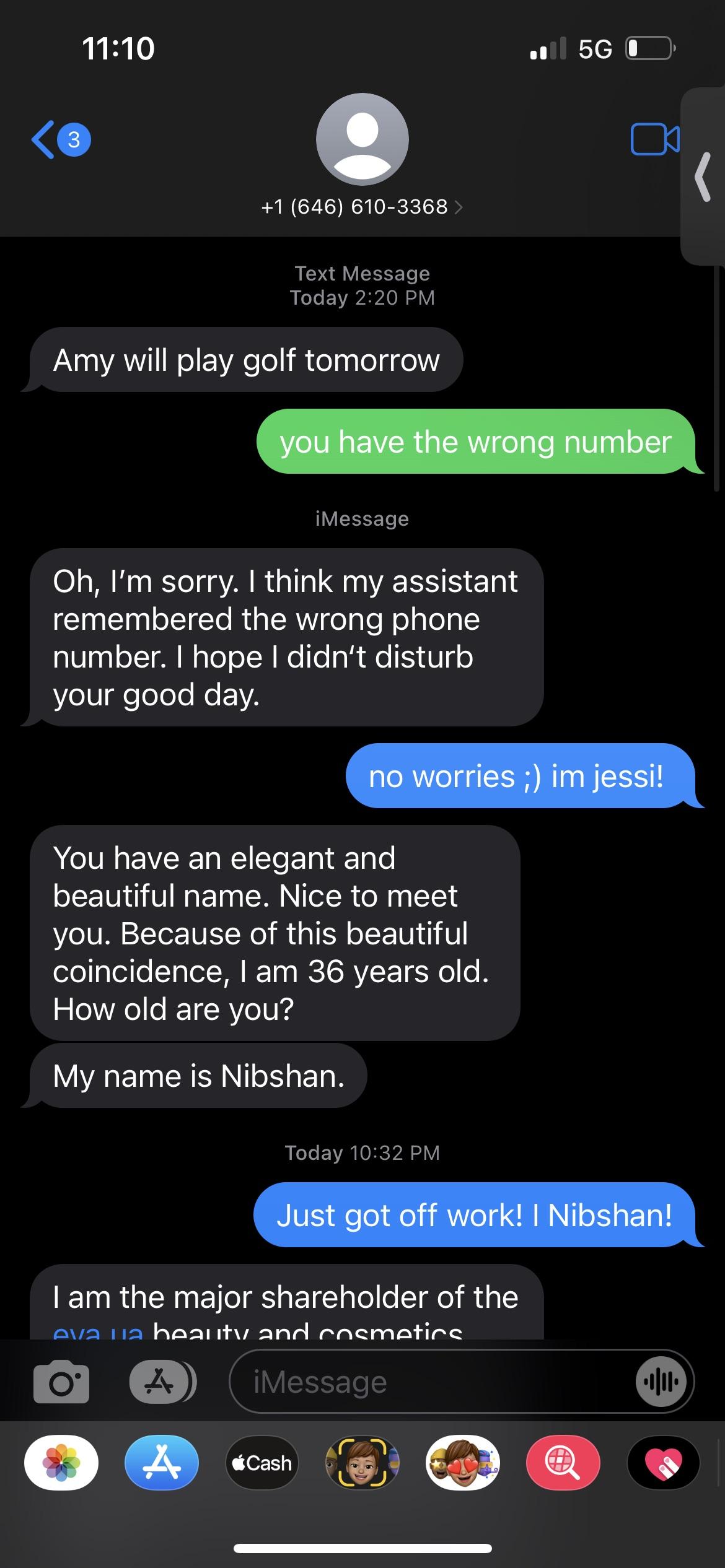
Task: Open Memoji stickers with heart eyes
Action: point(463,1463)
